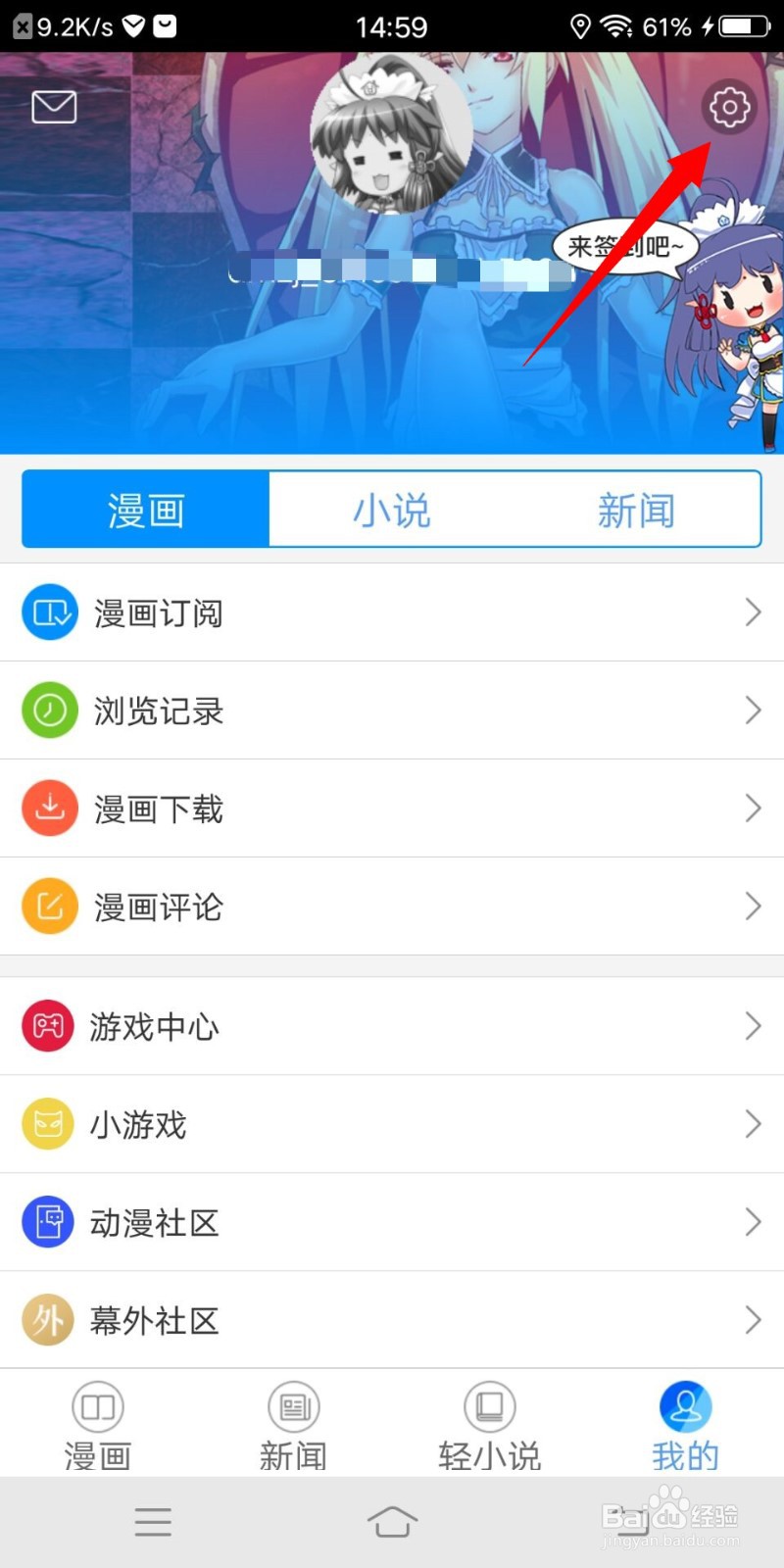Open the message inbox envelope icon

(x=53, y=108)
